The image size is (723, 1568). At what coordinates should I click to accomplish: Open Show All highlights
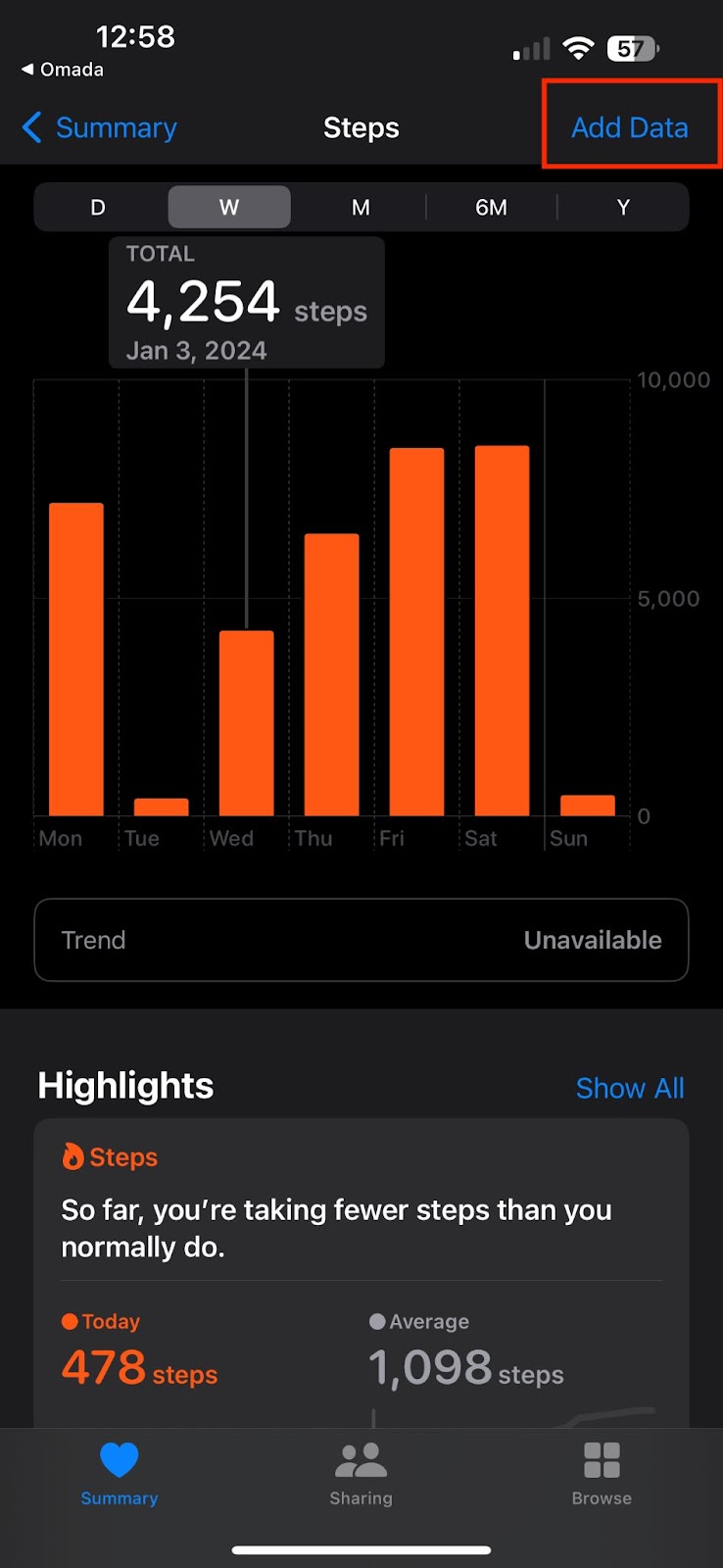[x=630, y=1088]
